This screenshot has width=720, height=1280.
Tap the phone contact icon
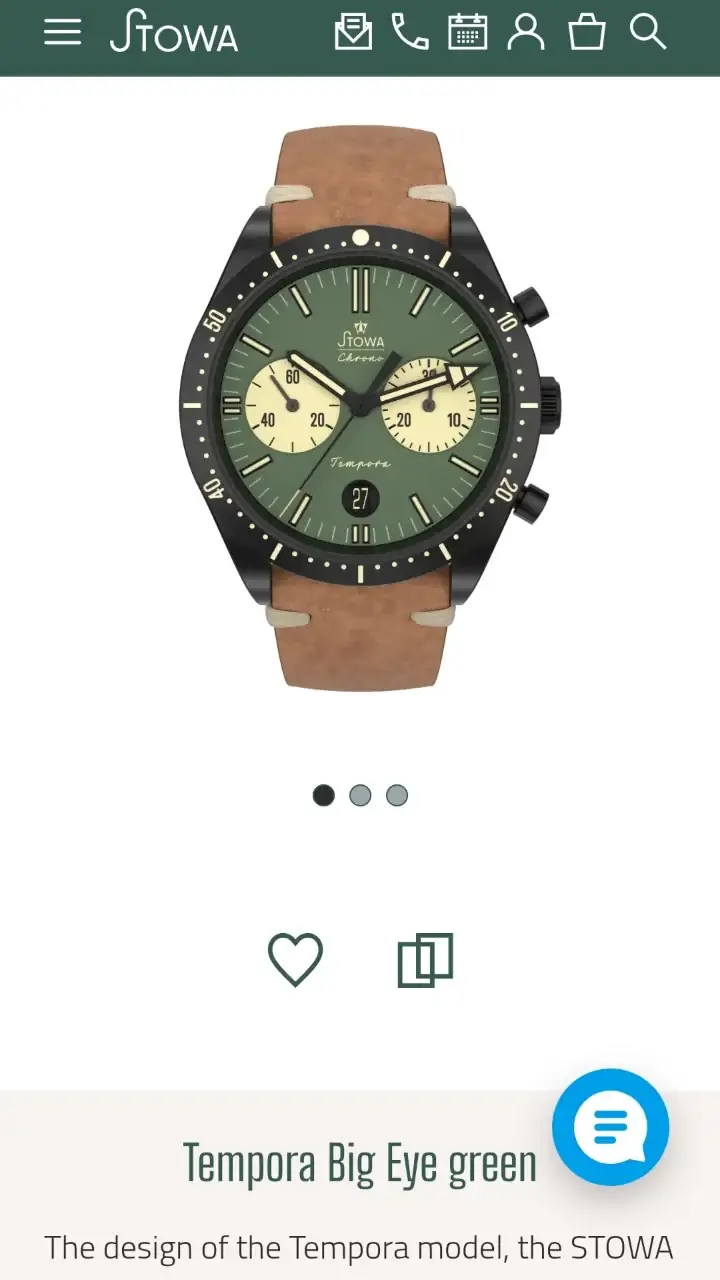coord(409,32)
